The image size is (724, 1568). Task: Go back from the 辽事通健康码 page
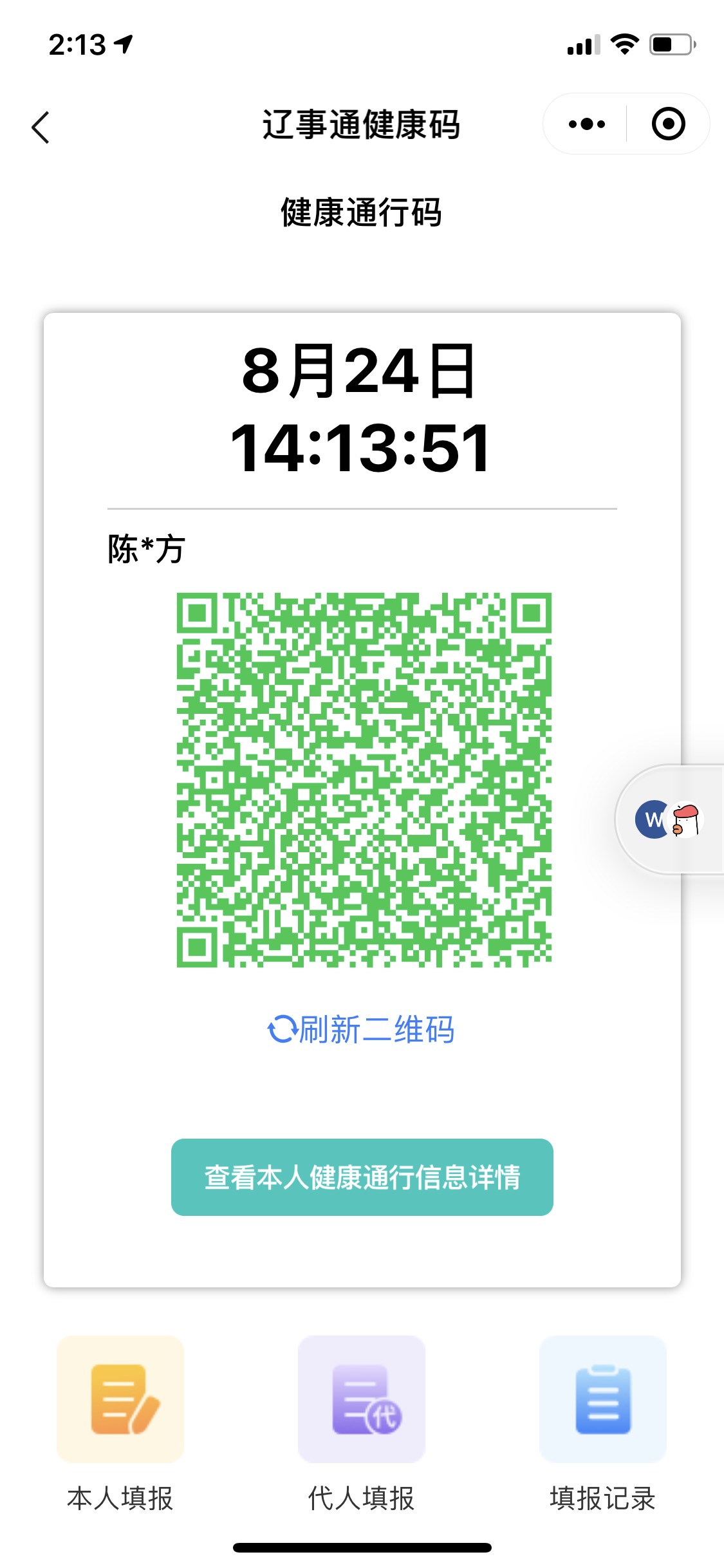click(41, 127)
